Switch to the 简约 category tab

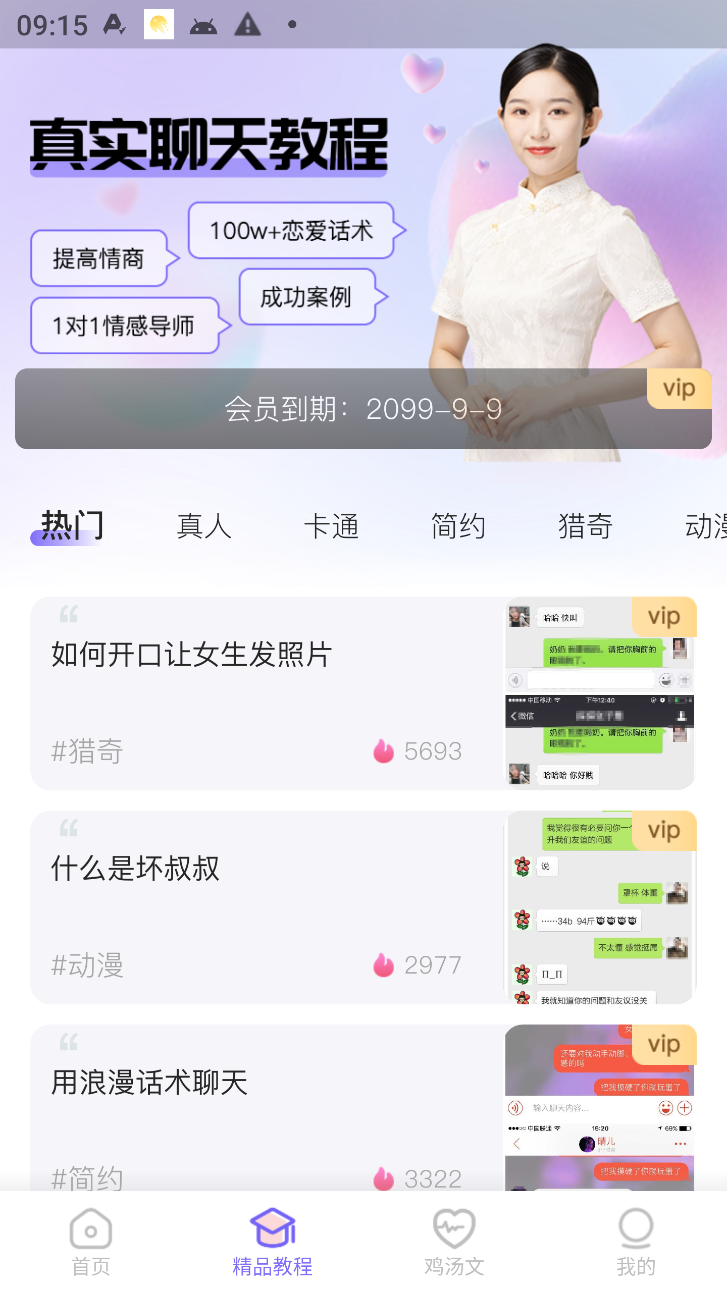458,526
